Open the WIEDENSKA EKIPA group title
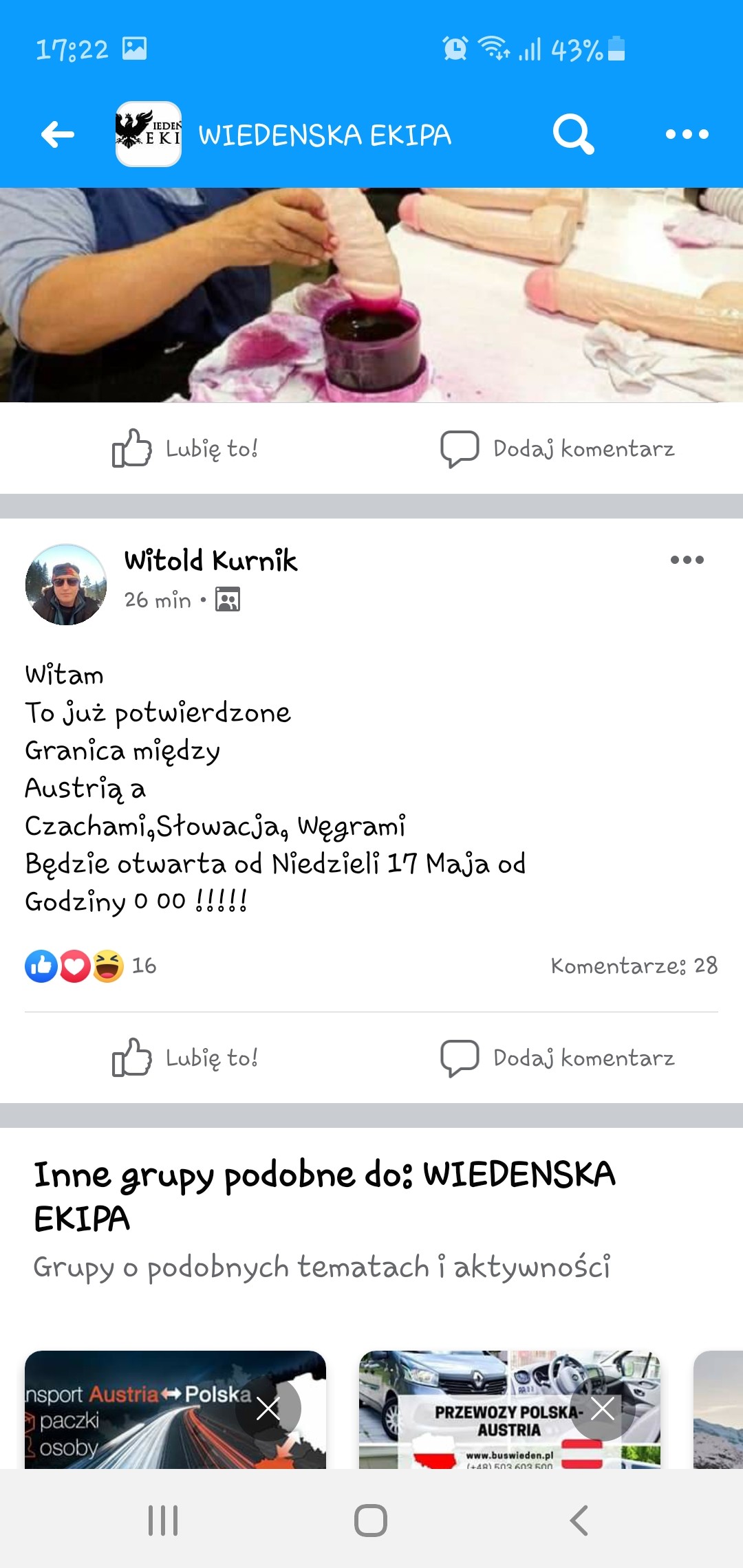This screenshot has width=743, height=1568. [325, 135]
